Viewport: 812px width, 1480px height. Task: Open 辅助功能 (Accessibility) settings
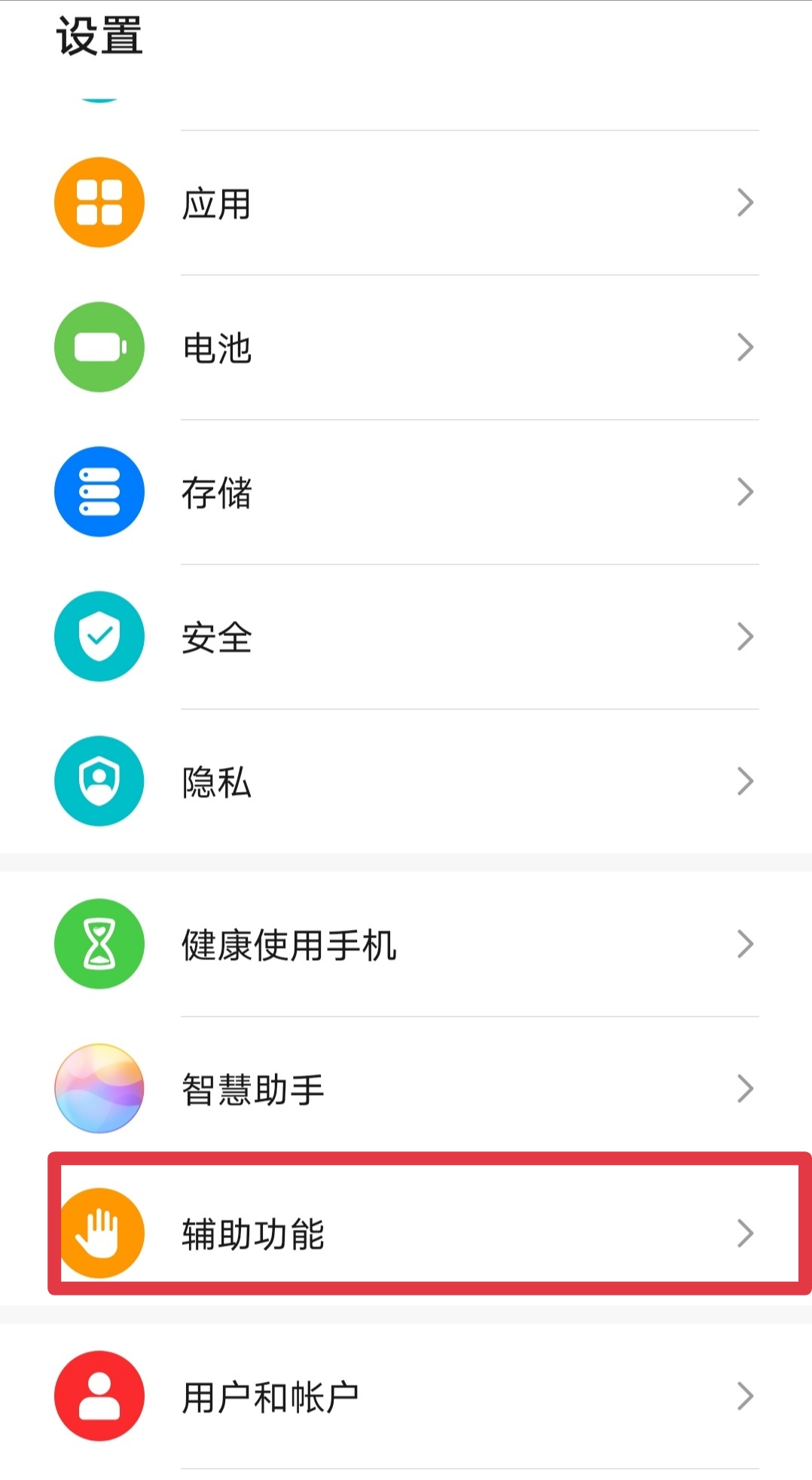(x=407, y=1233)
